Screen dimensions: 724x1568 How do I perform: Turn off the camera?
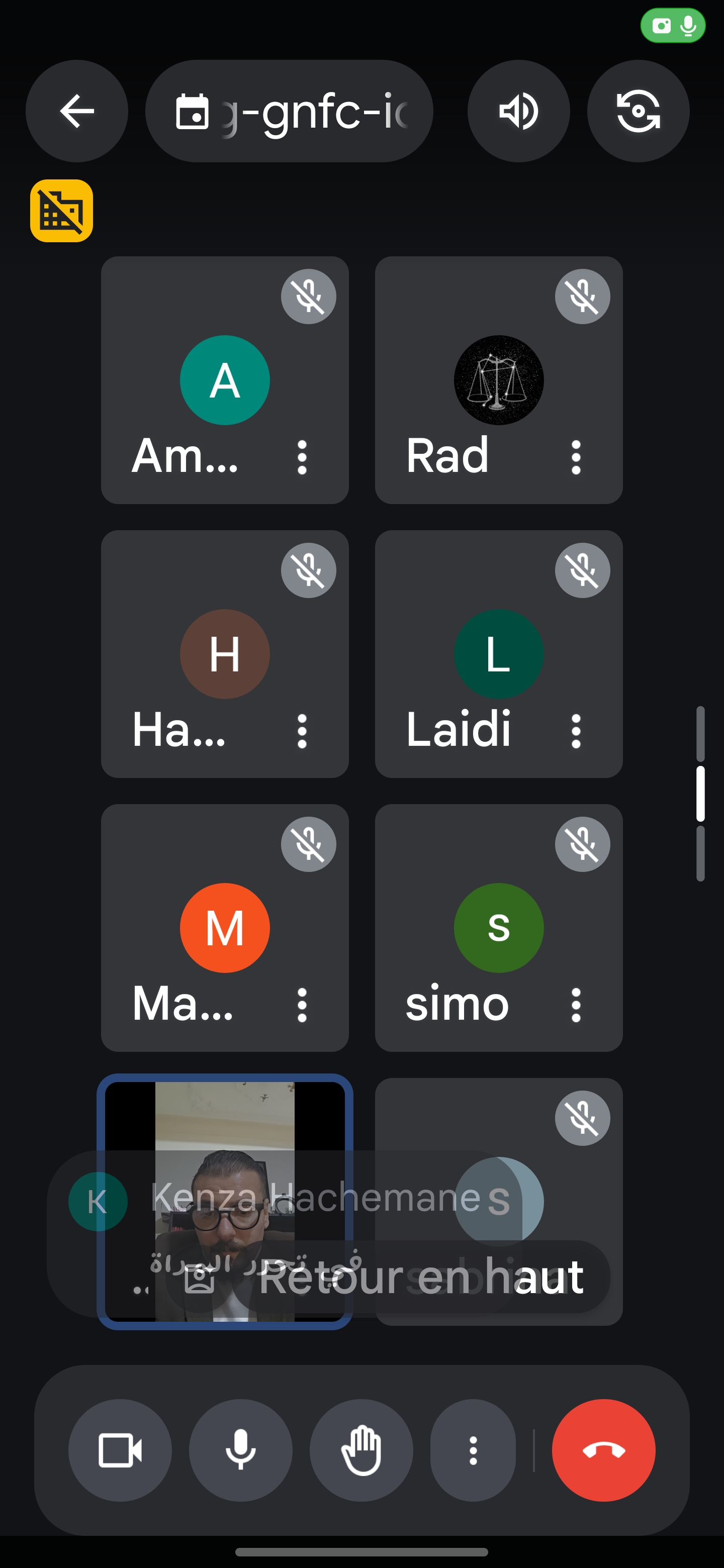tap(120, 1450)
